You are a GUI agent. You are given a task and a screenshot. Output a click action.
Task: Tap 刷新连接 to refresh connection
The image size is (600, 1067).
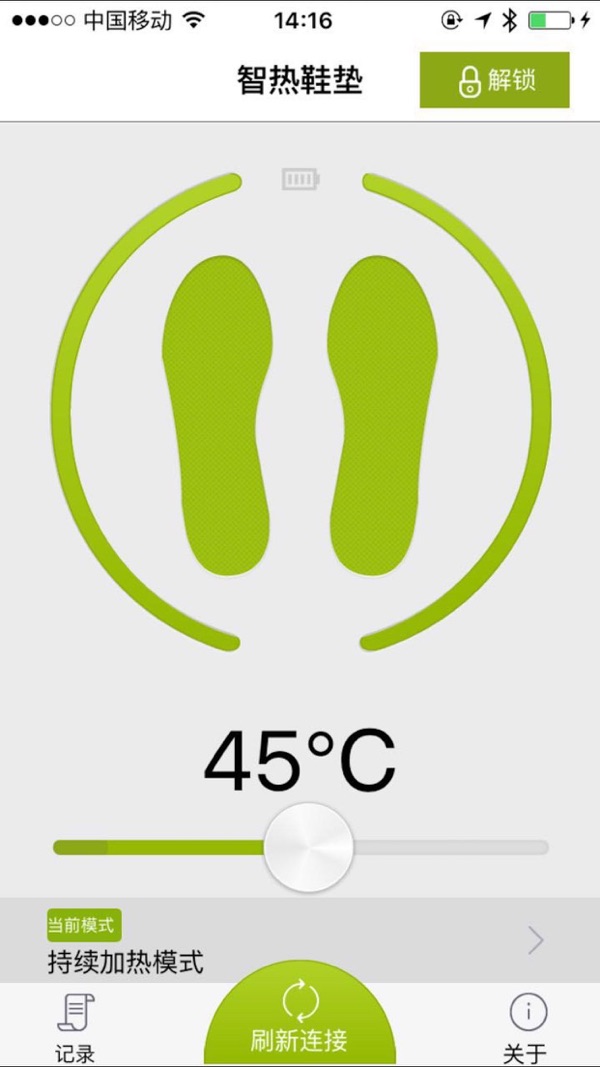tap(299, 1018)
